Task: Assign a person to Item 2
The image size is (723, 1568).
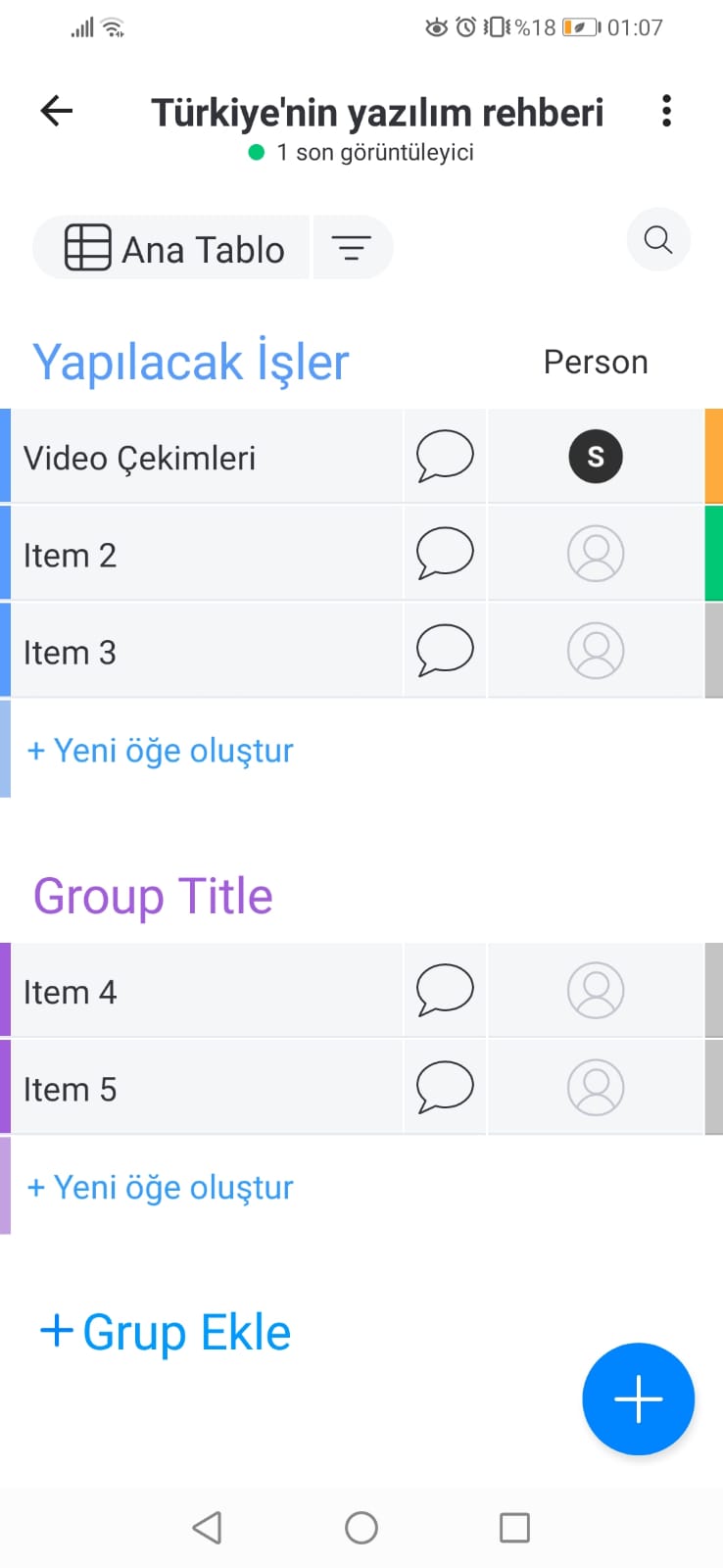Action: click(x=596, y=554)
